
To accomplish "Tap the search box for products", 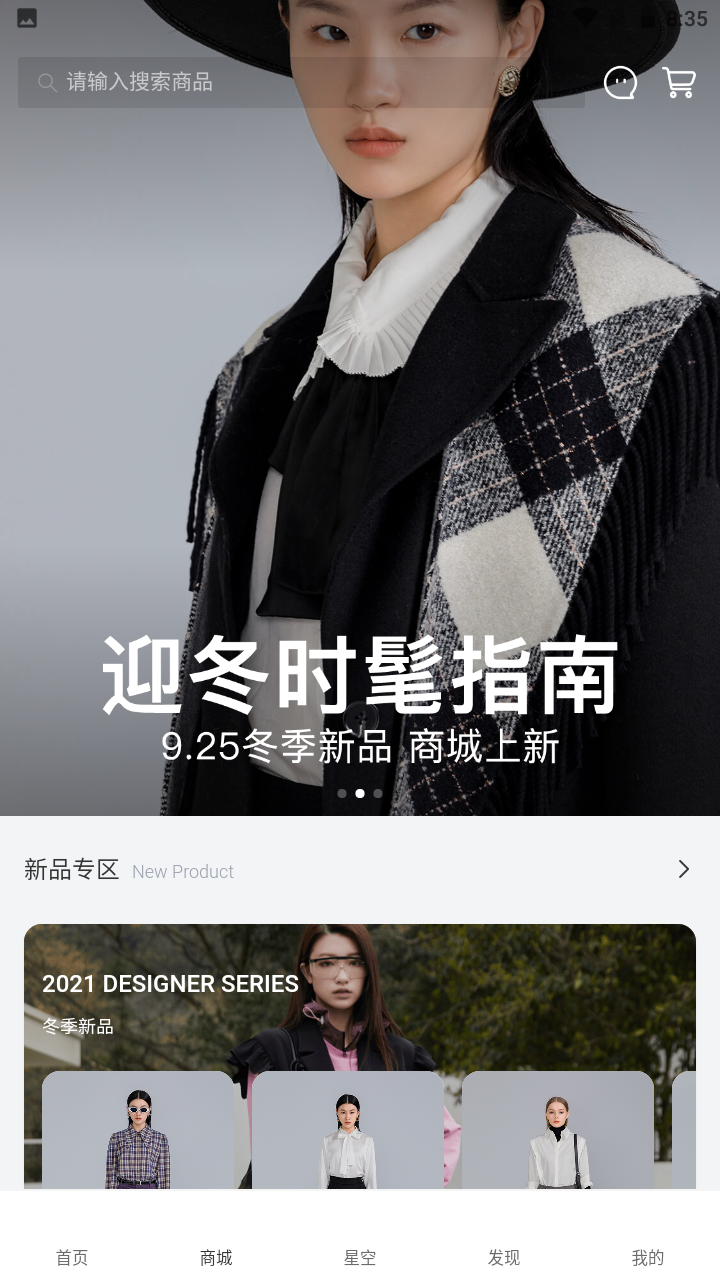I will pos(300,82).
